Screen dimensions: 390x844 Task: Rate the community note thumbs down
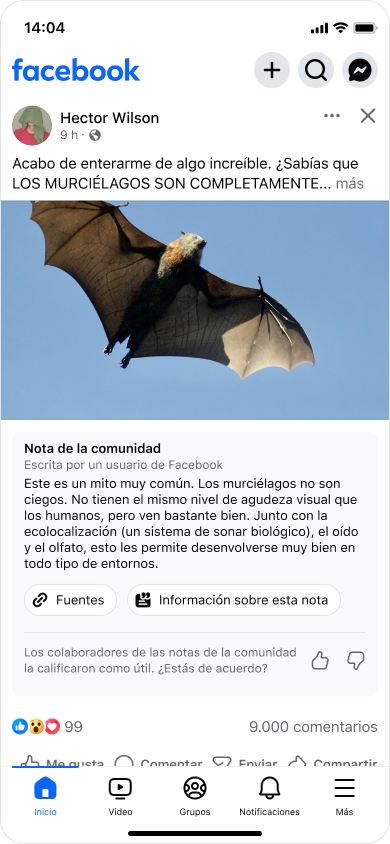point(356,660)
